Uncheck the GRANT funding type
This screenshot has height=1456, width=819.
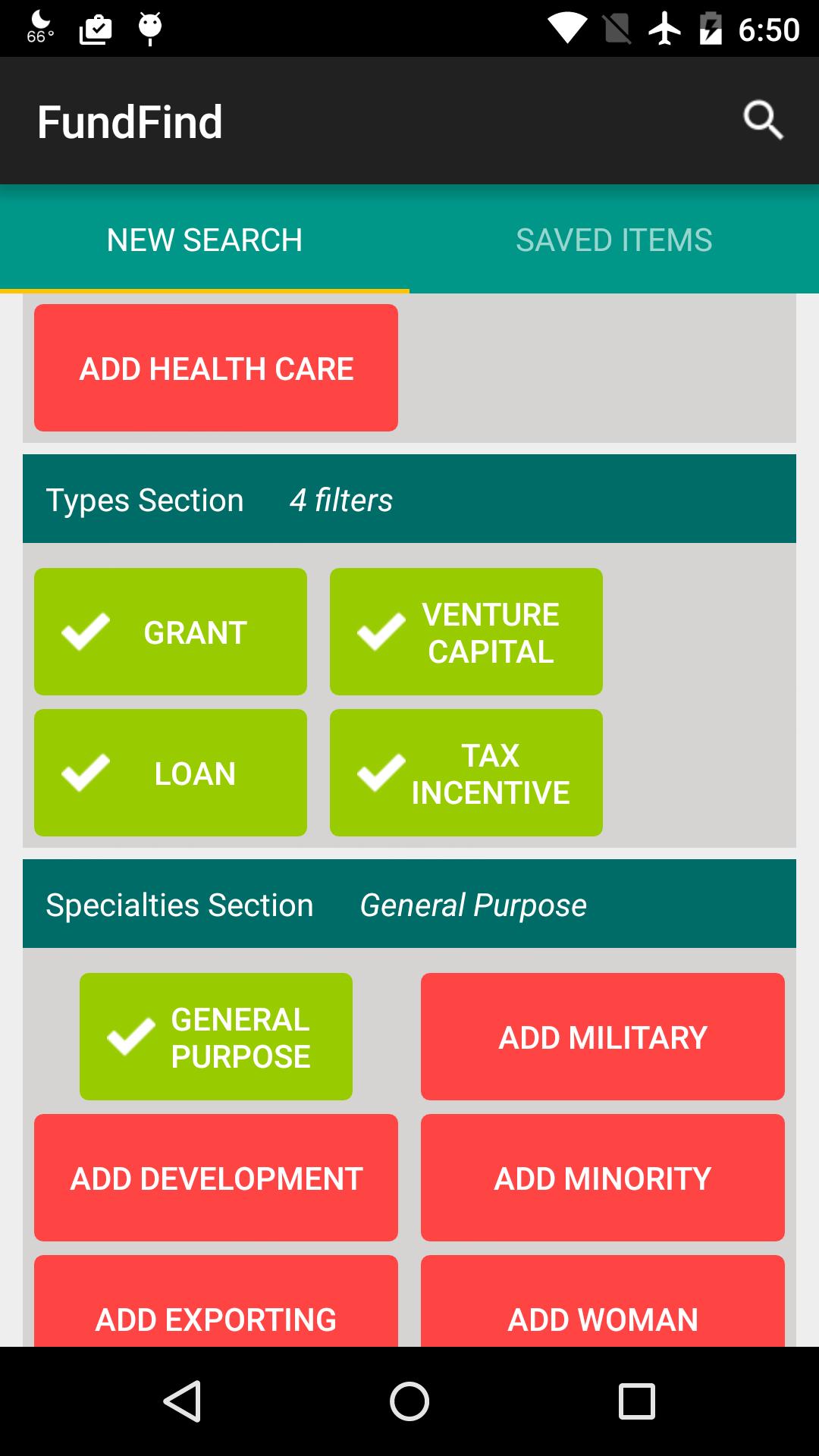point(170,630)
